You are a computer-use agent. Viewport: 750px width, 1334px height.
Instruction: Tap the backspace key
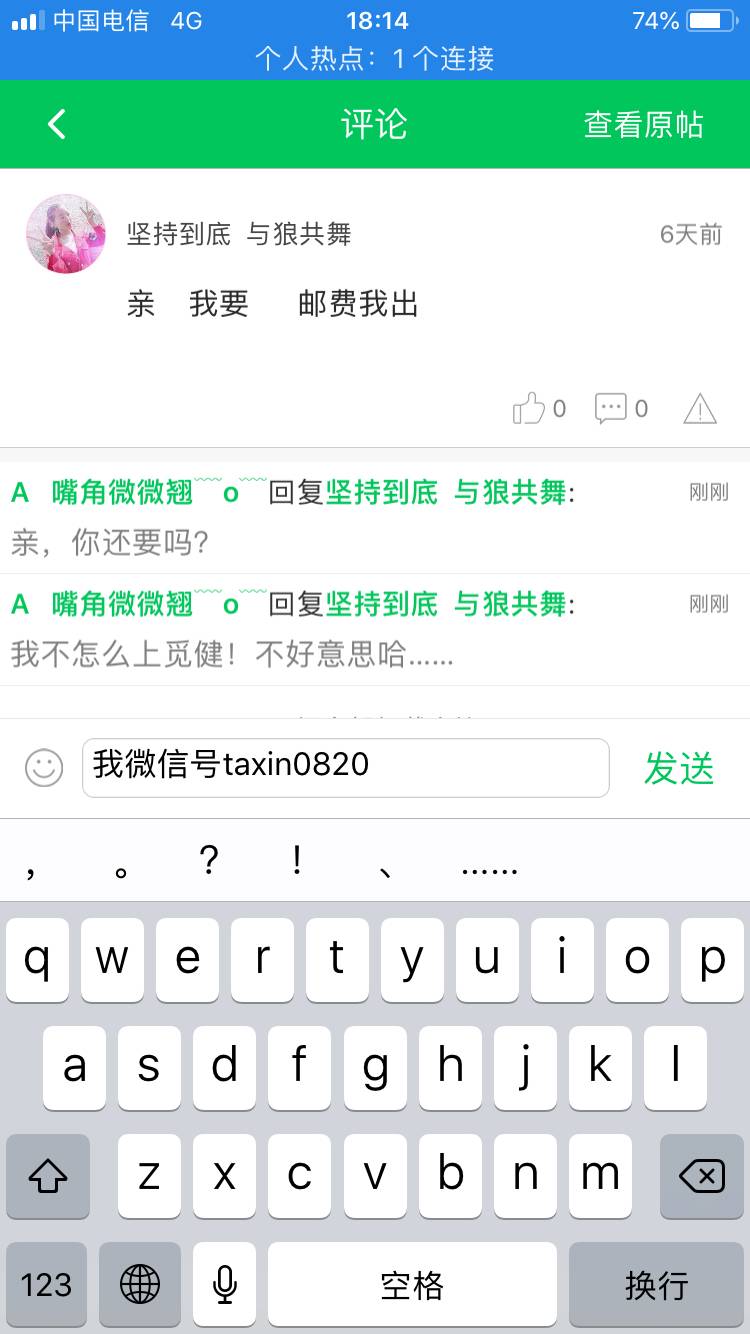pyautogui.click(x=701, y=1176)
